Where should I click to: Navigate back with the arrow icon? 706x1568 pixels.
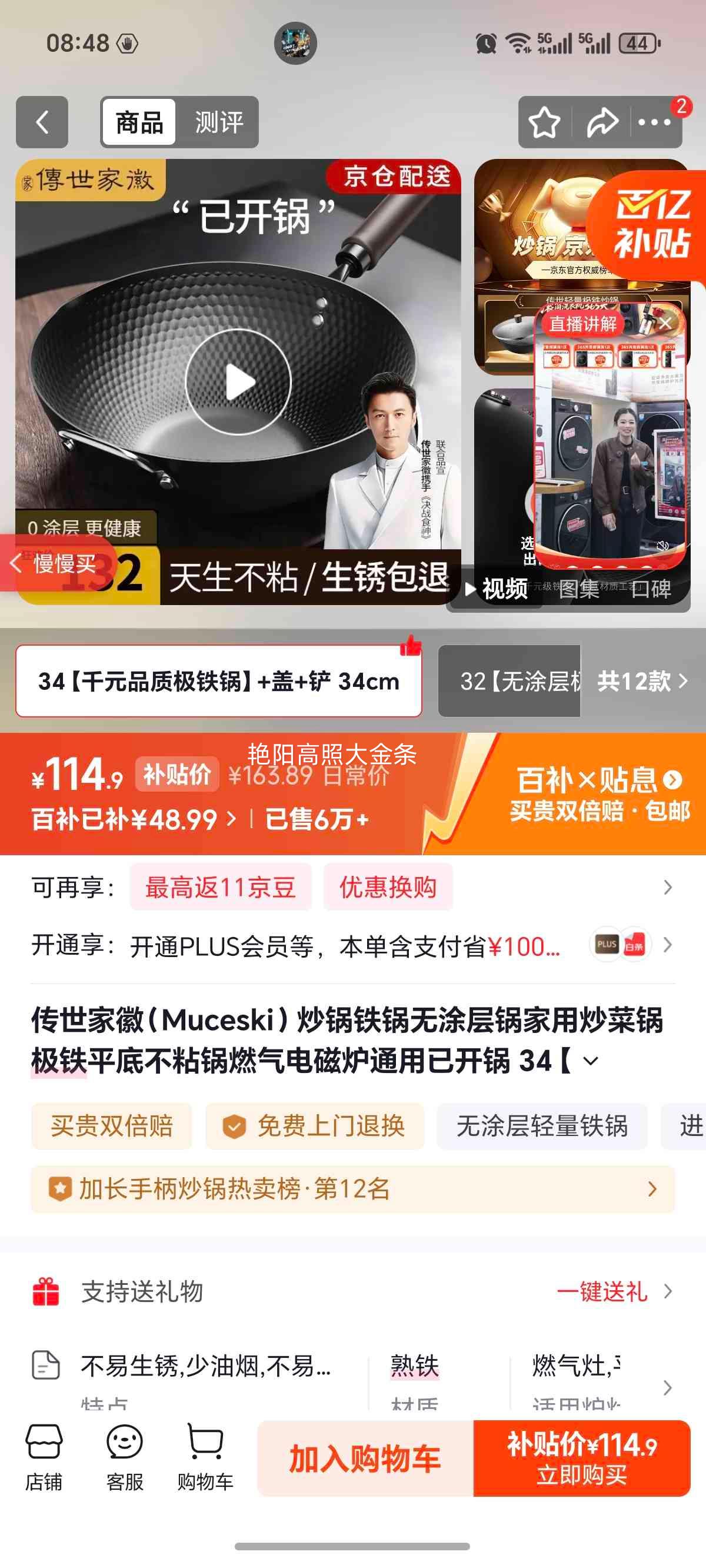(x=41, y=122)
